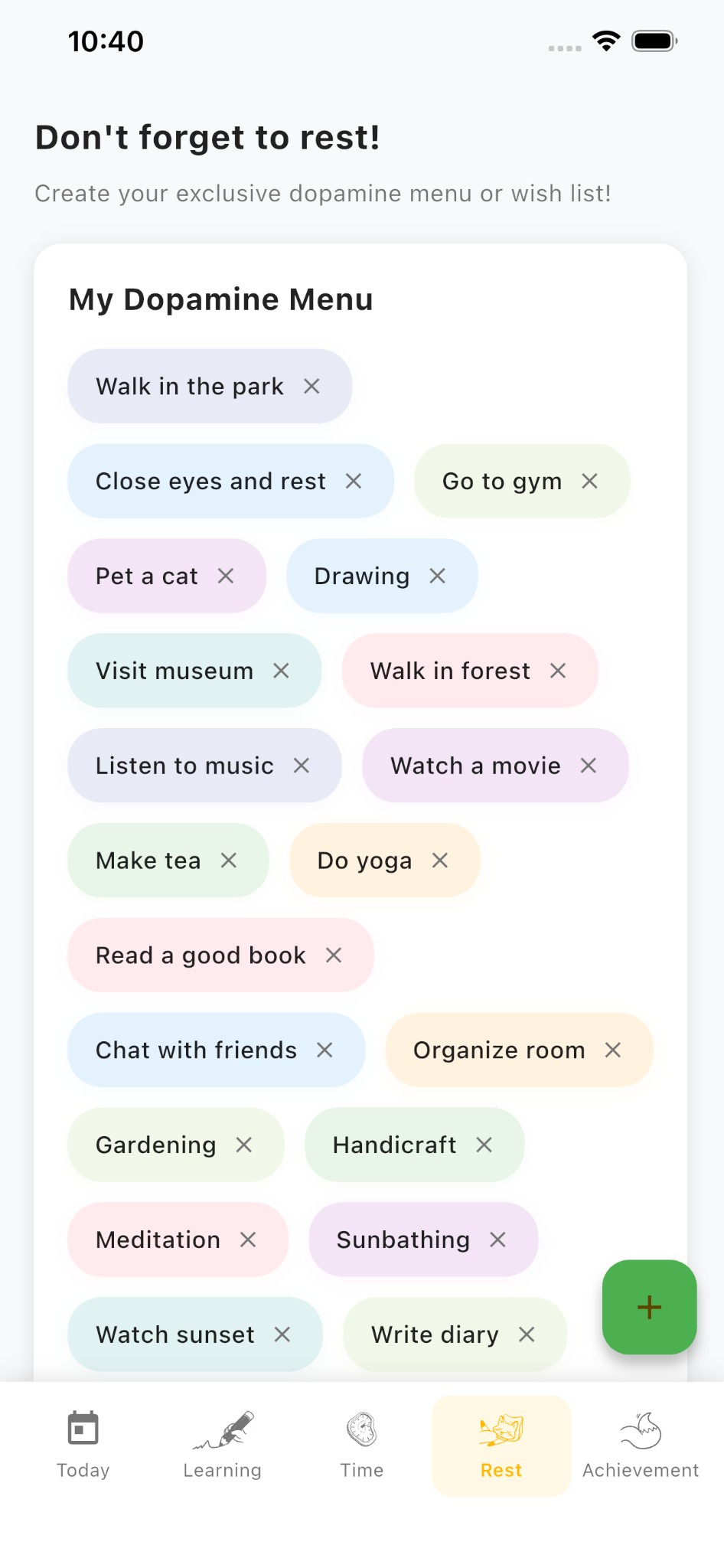Tap the green plus button to add activity
Screen dimensions: 724x1568
(x=648, y=1307)
